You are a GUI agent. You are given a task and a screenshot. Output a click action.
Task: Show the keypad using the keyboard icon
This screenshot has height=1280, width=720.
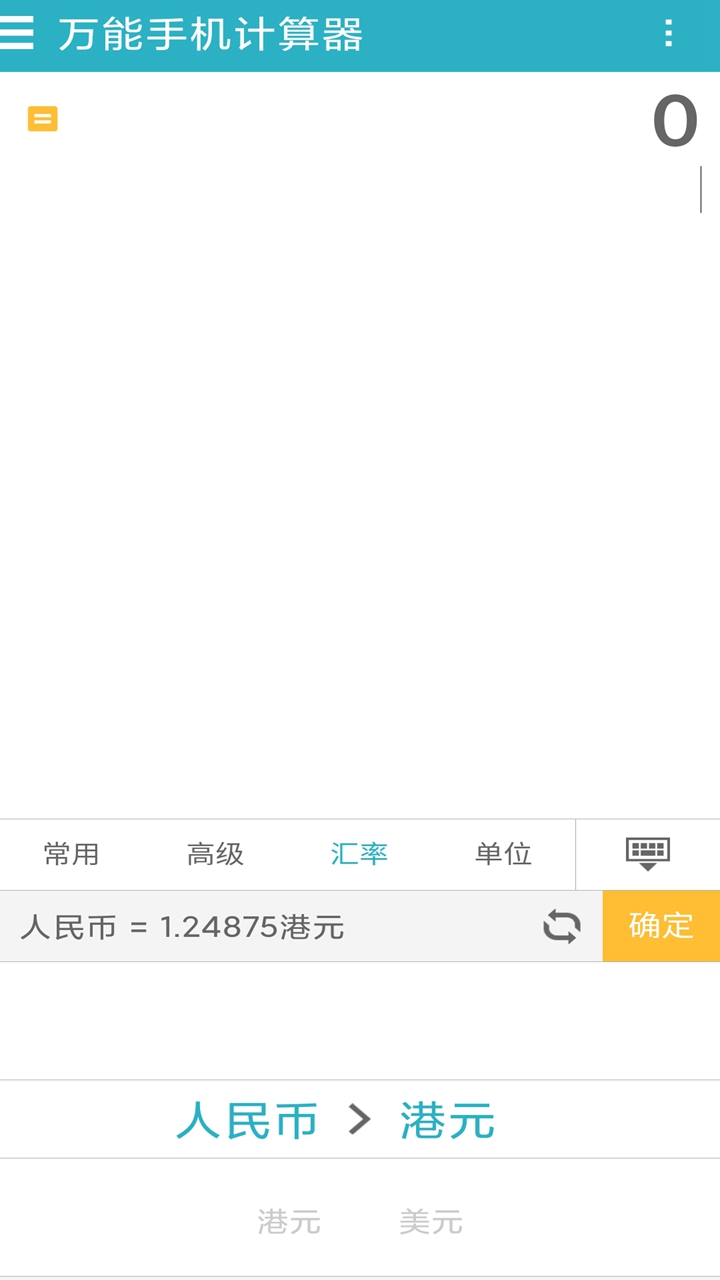(x=647, y=854)
